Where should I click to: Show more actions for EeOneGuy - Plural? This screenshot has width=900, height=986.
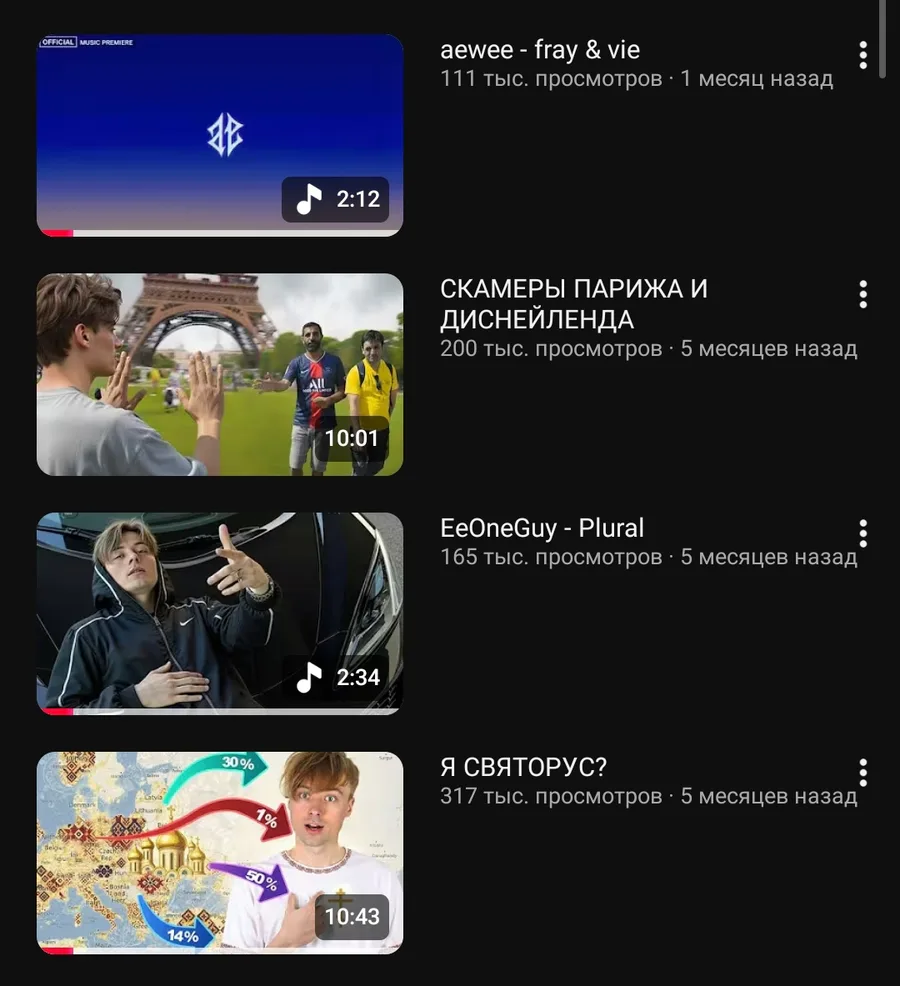click(863, 533)
